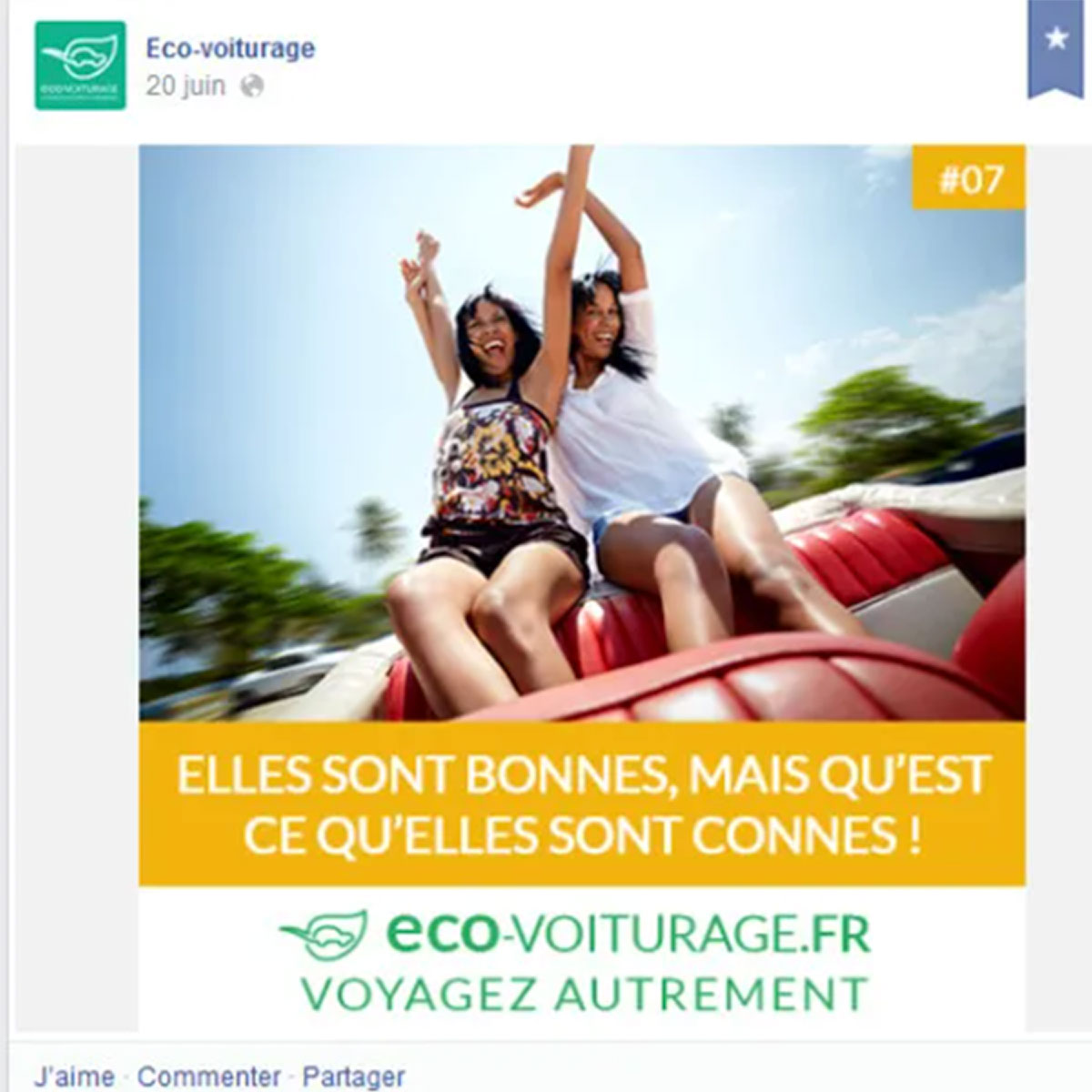1092x1092 pixels.
Task: Like the post with J'aime
Action: tap(74, 1077)
